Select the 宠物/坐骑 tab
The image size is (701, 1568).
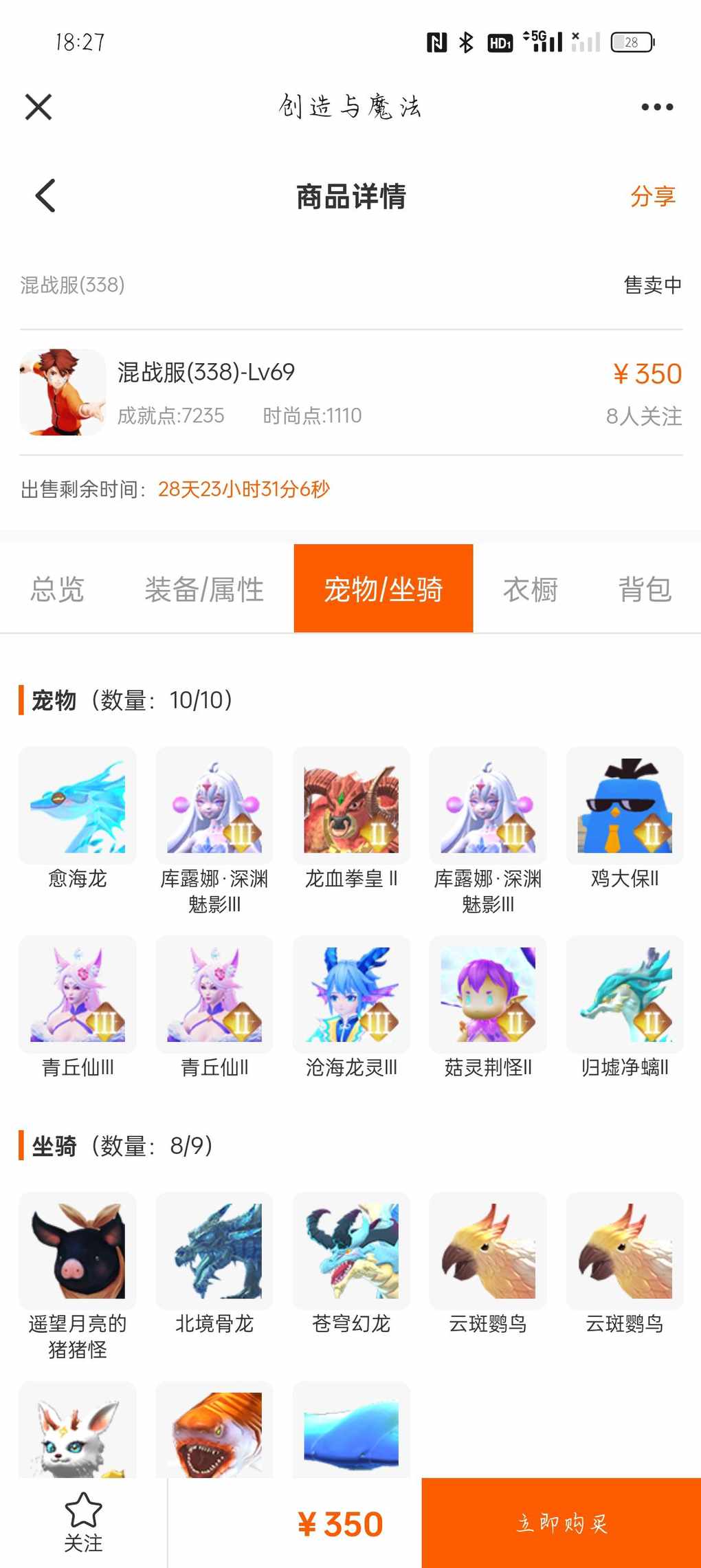coord(383,589)
